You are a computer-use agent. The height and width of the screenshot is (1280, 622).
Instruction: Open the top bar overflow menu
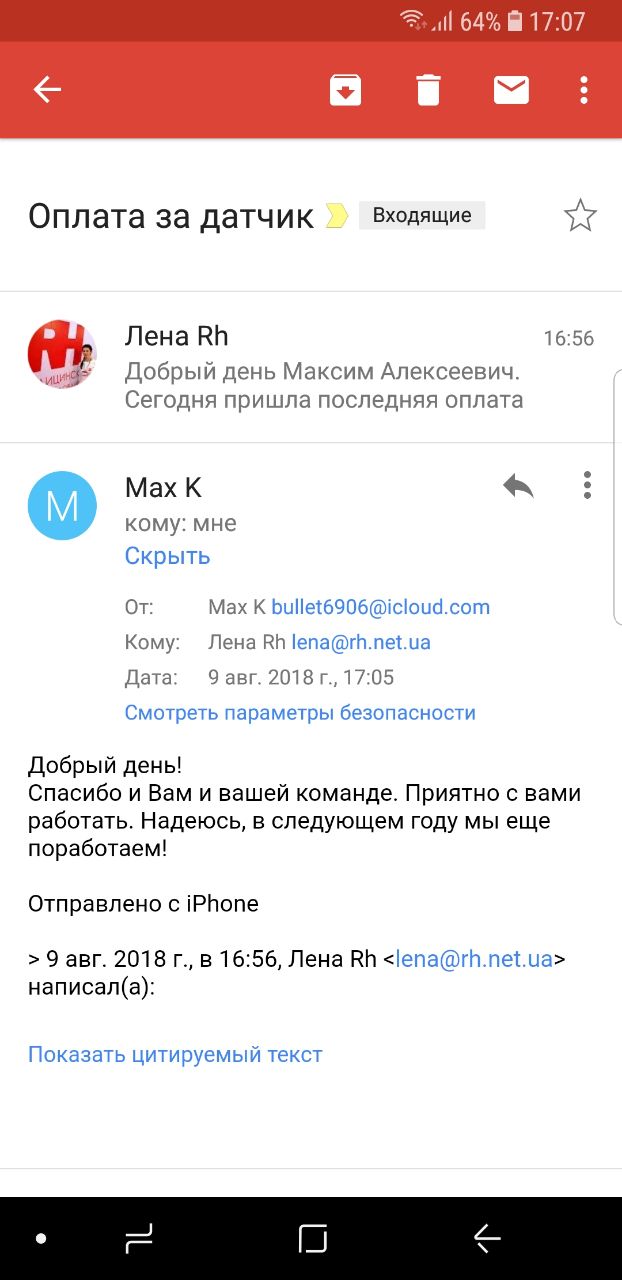coord(585,90)
